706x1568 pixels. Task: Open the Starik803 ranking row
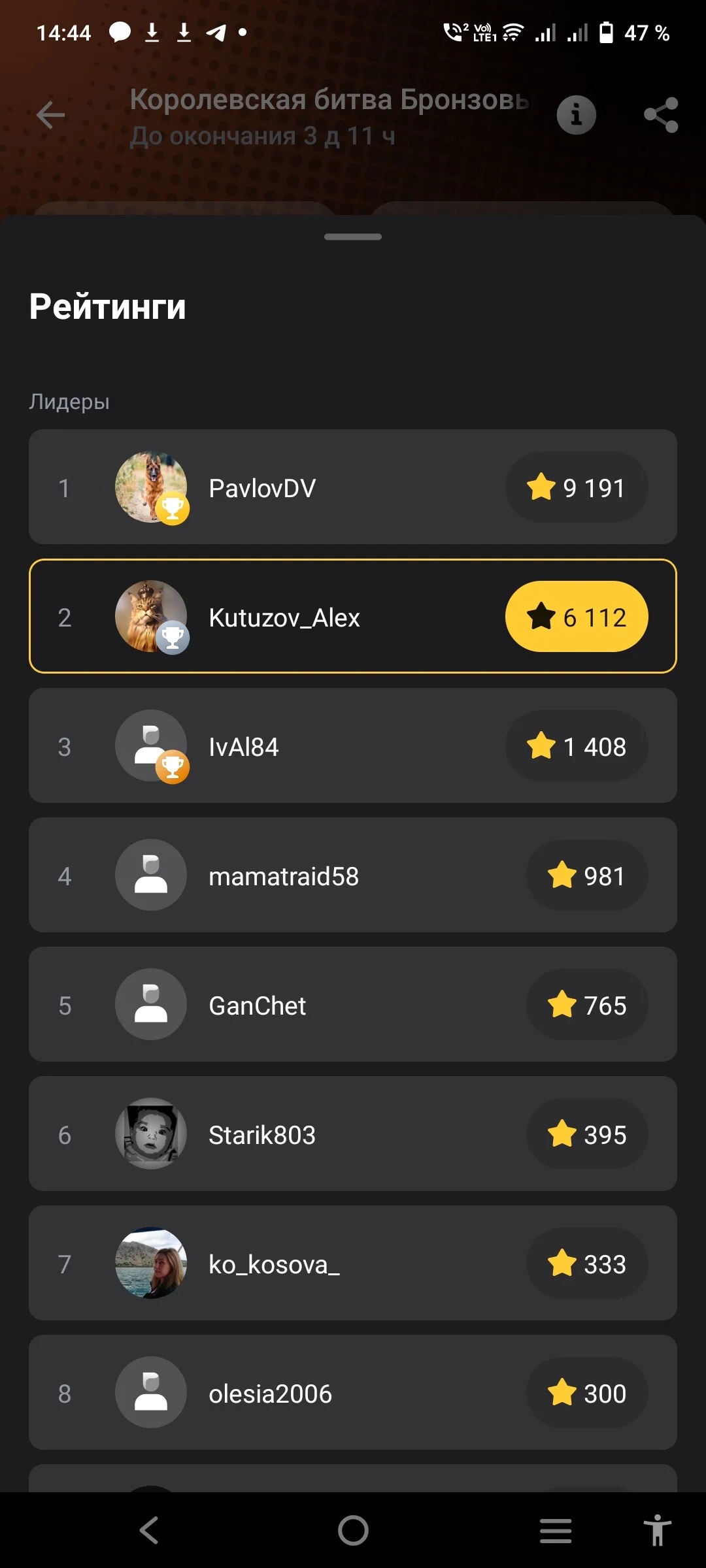coord(353,1134)
